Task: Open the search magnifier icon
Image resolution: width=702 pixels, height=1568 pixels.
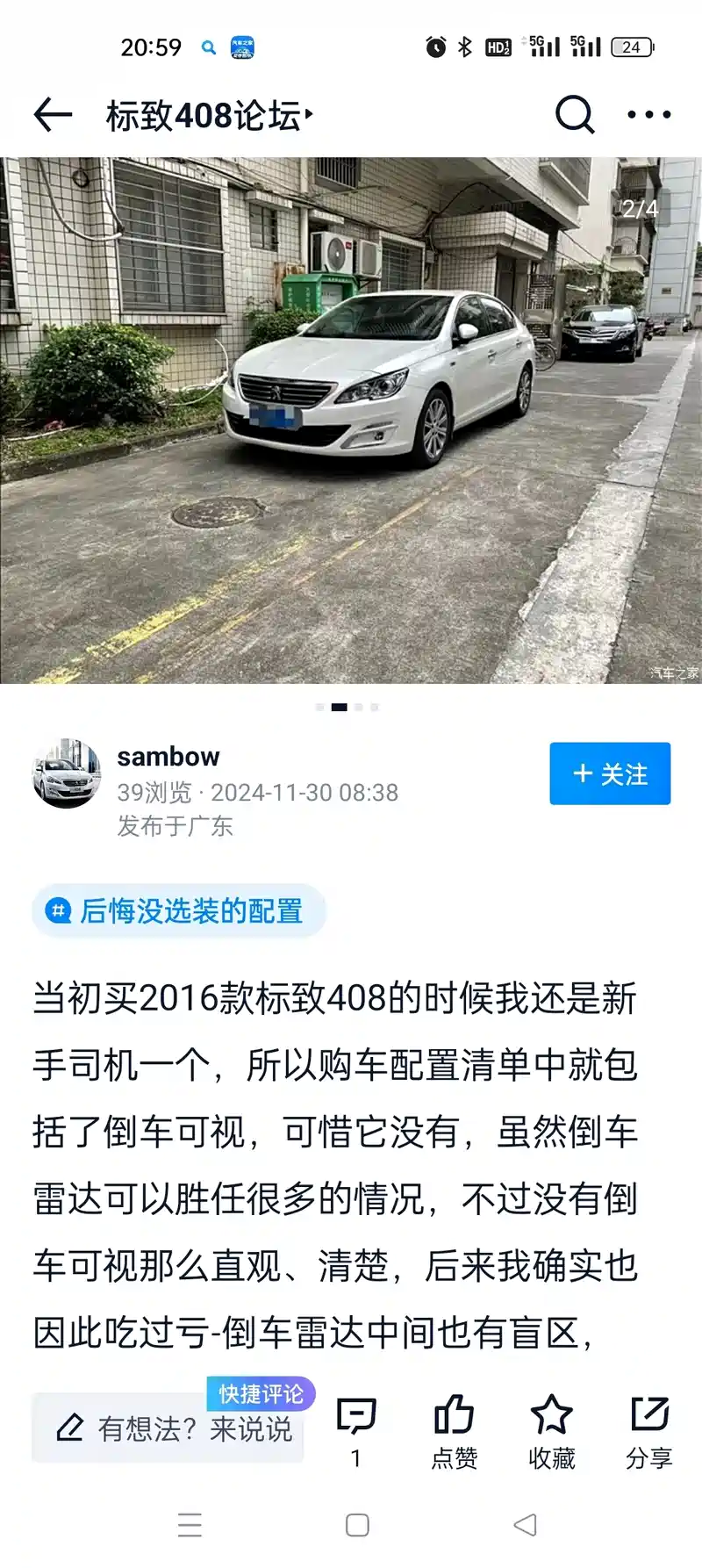Action: pyautogui.click(x=575, y=114)
